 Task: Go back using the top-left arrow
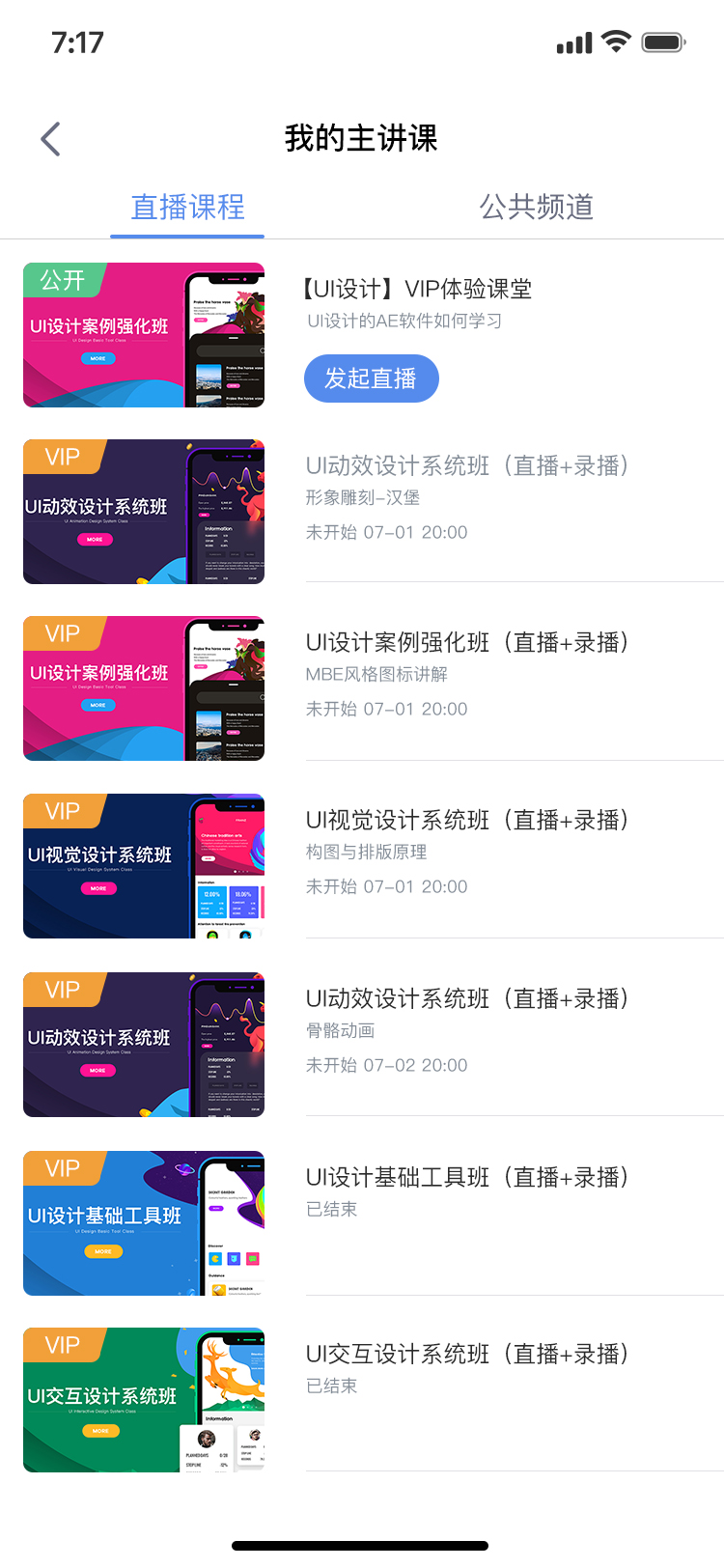point(51,139)
